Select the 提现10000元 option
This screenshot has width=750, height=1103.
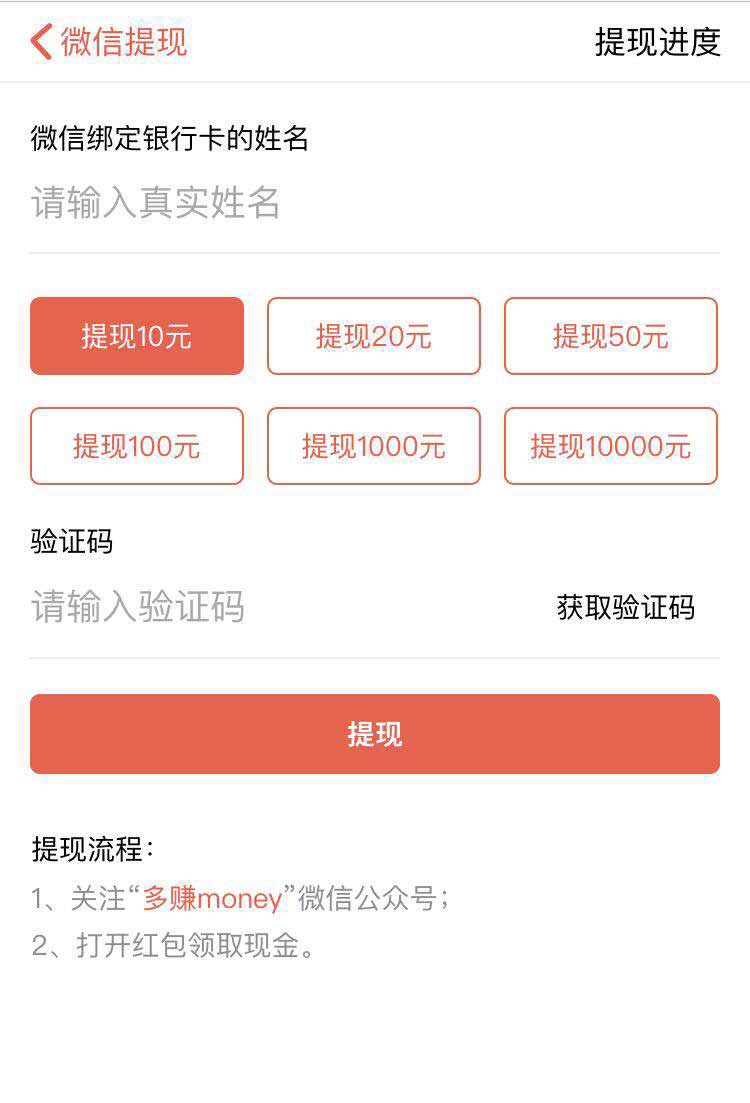click(x=610, y=446)
